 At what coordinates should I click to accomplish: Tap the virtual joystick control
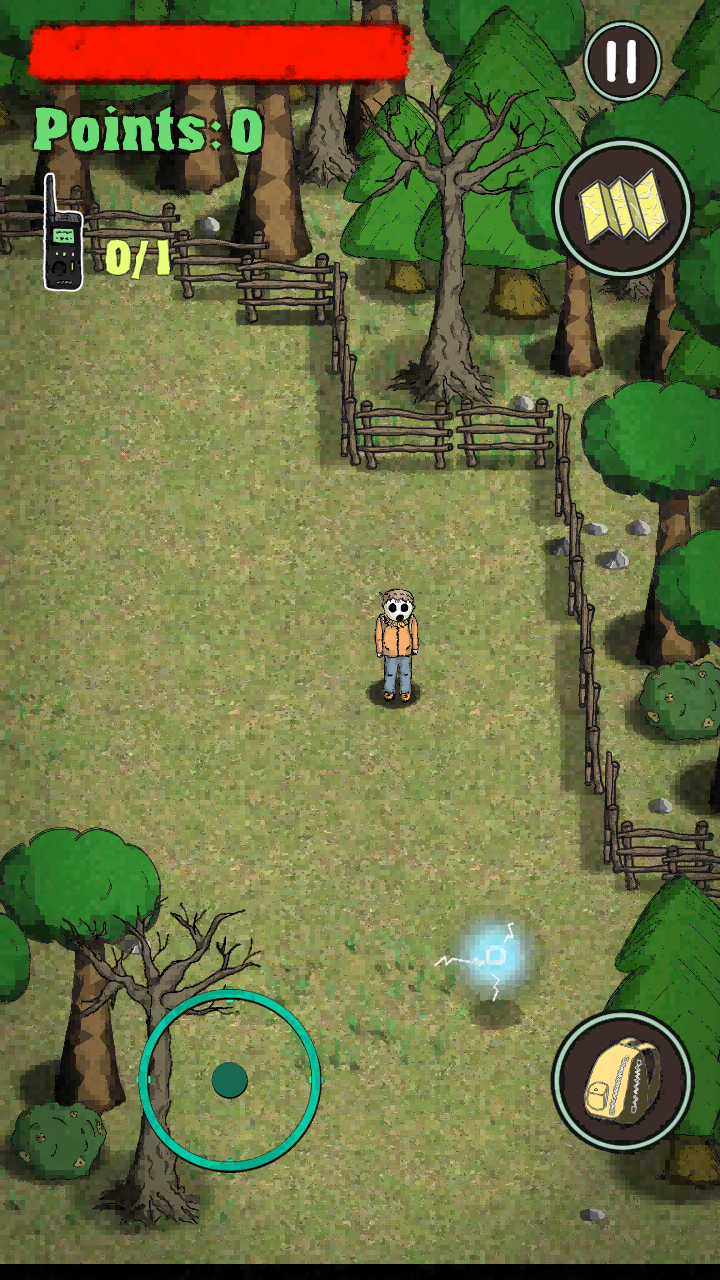click(230, 1080)
